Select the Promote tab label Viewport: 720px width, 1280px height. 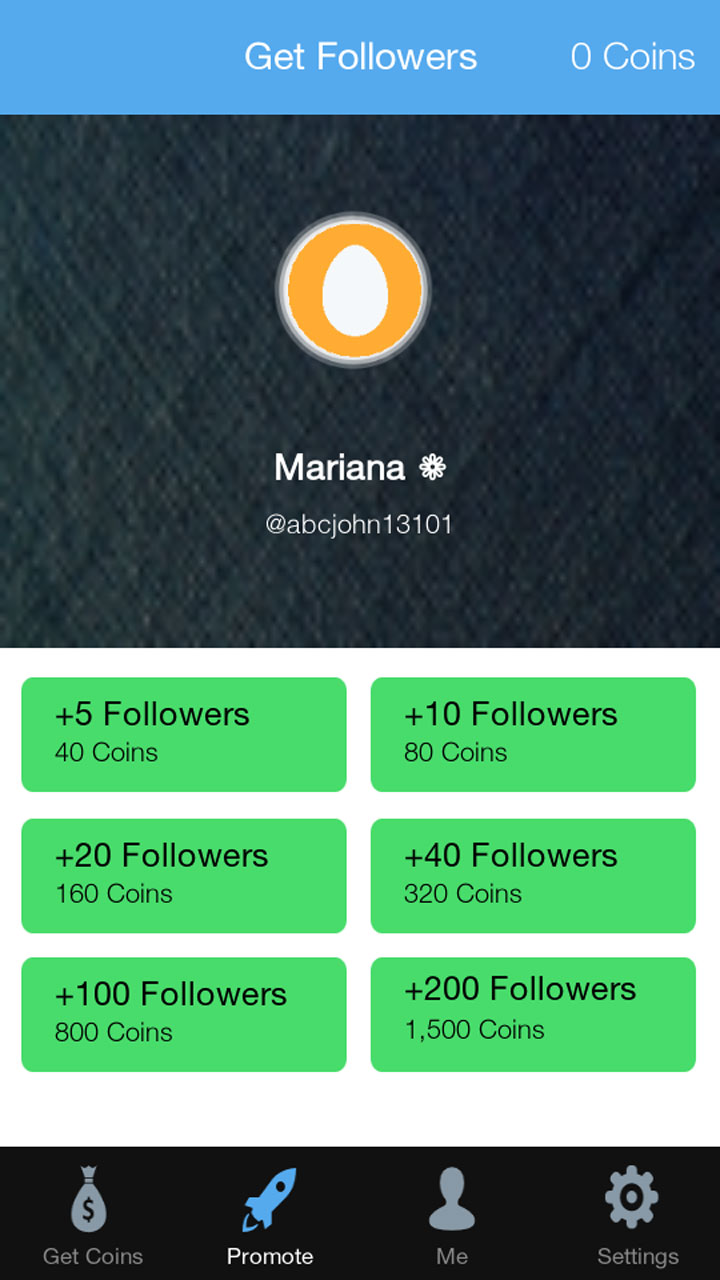268,1255
